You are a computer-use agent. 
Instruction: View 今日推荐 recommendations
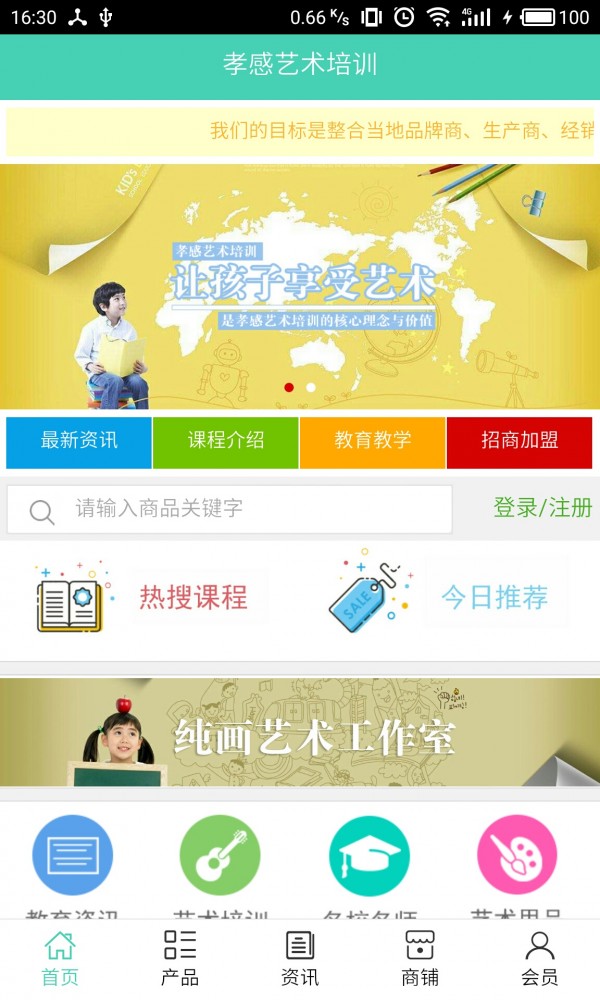[x=450, y=598]
